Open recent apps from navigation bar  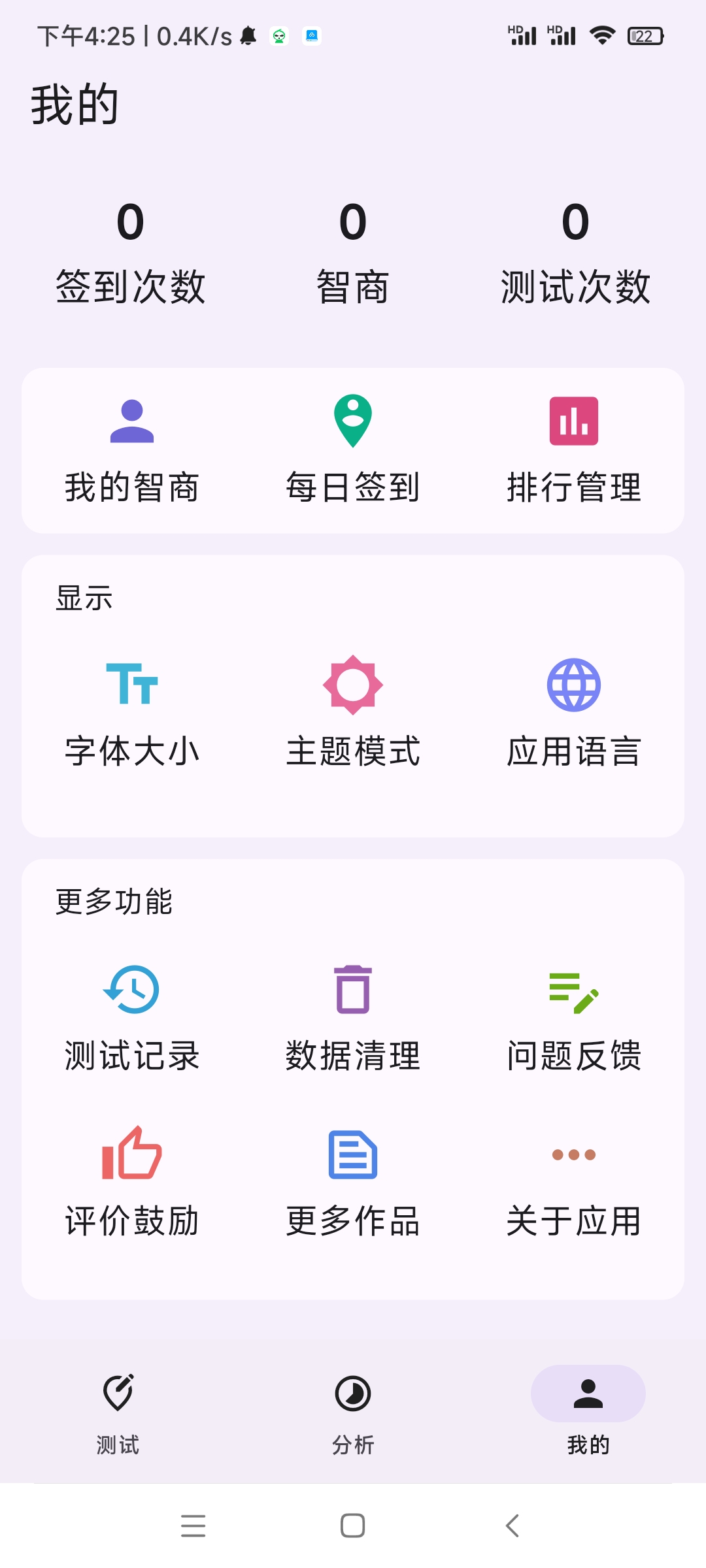coord(193,1526)
